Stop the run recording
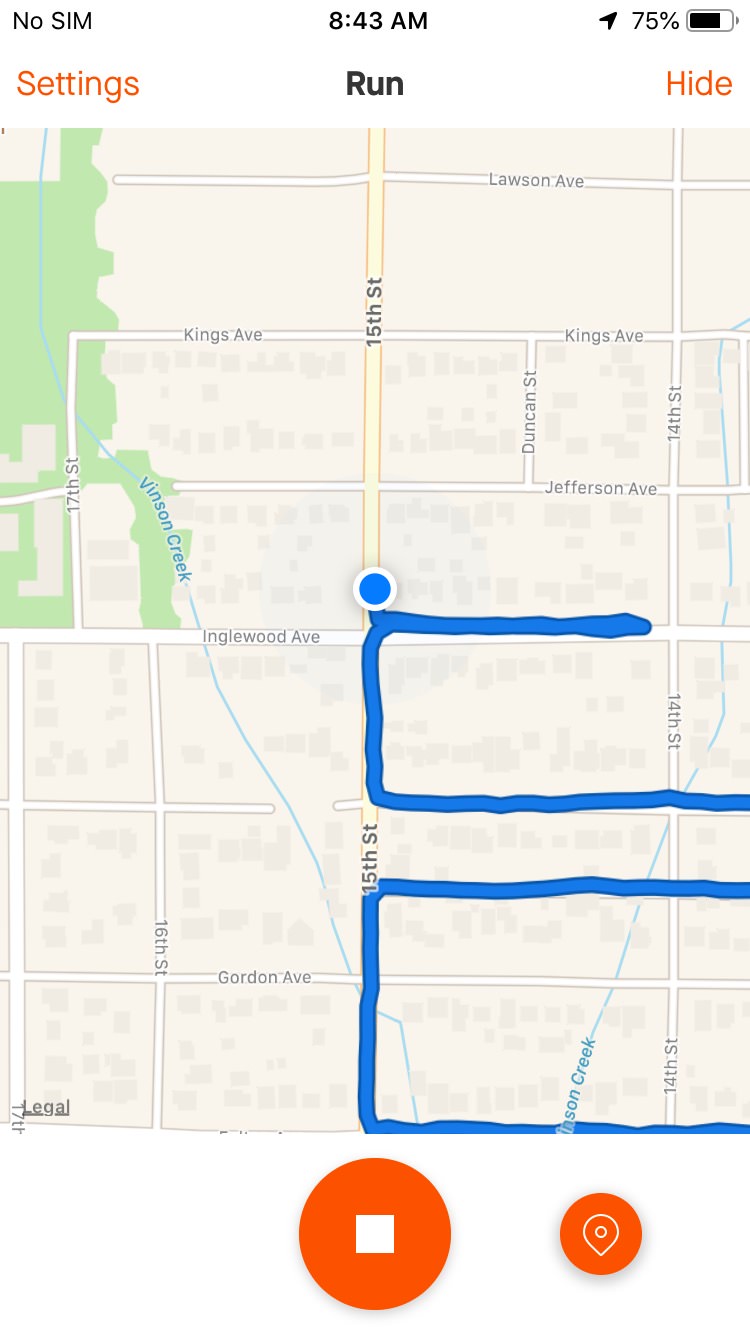 coord(375,1234)
